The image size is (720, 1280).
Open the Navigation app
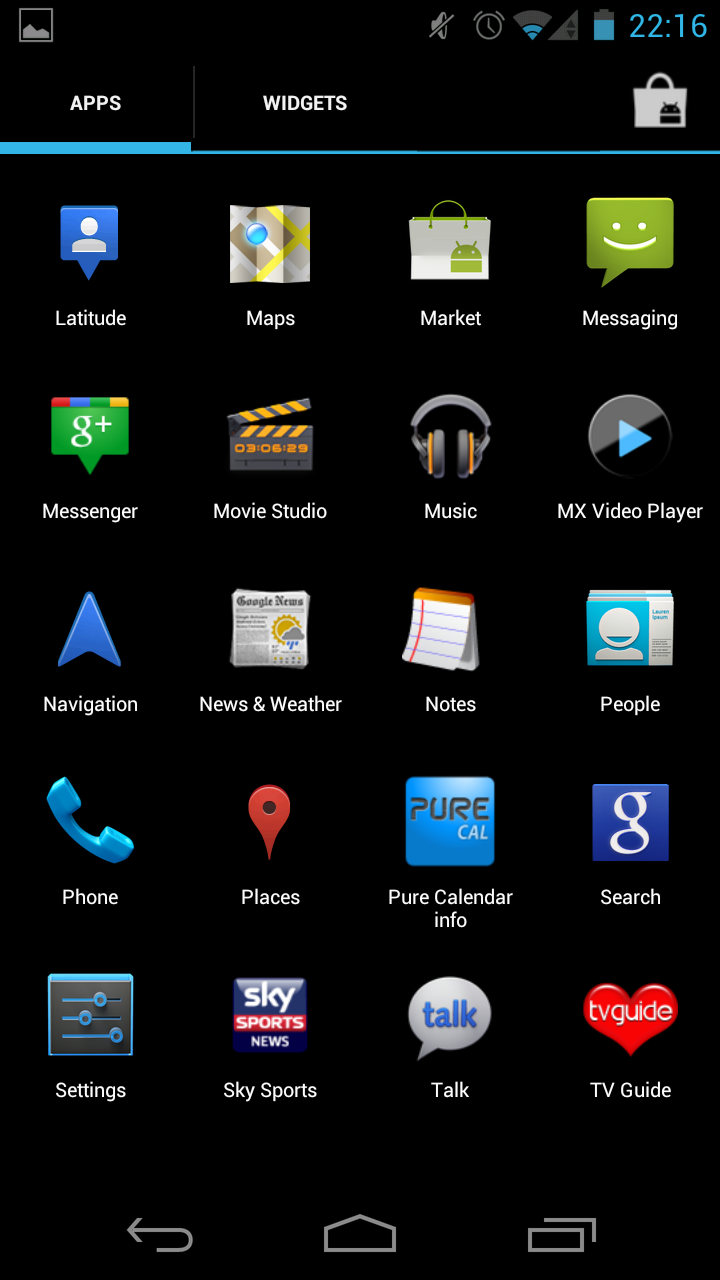pos(90,649)
